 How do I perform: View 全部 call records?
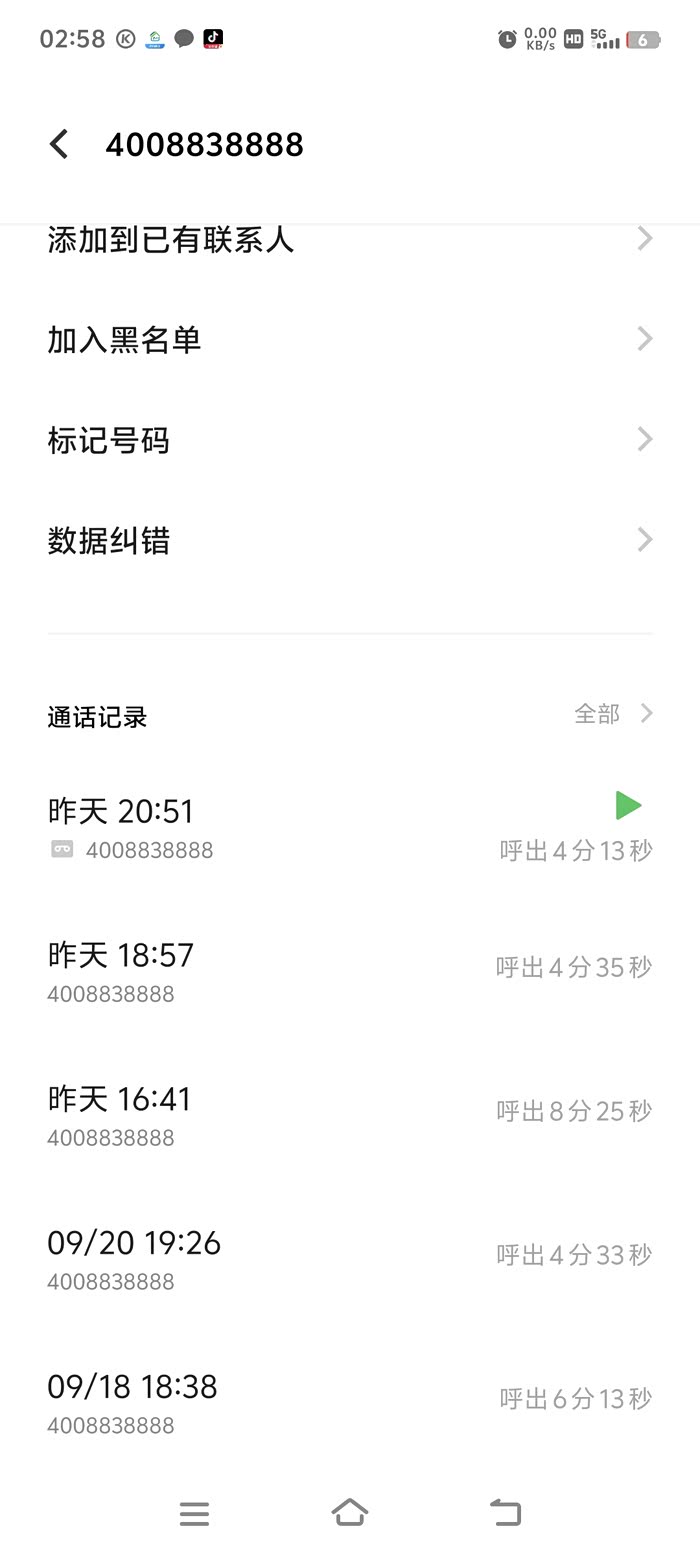pos(612,714)
